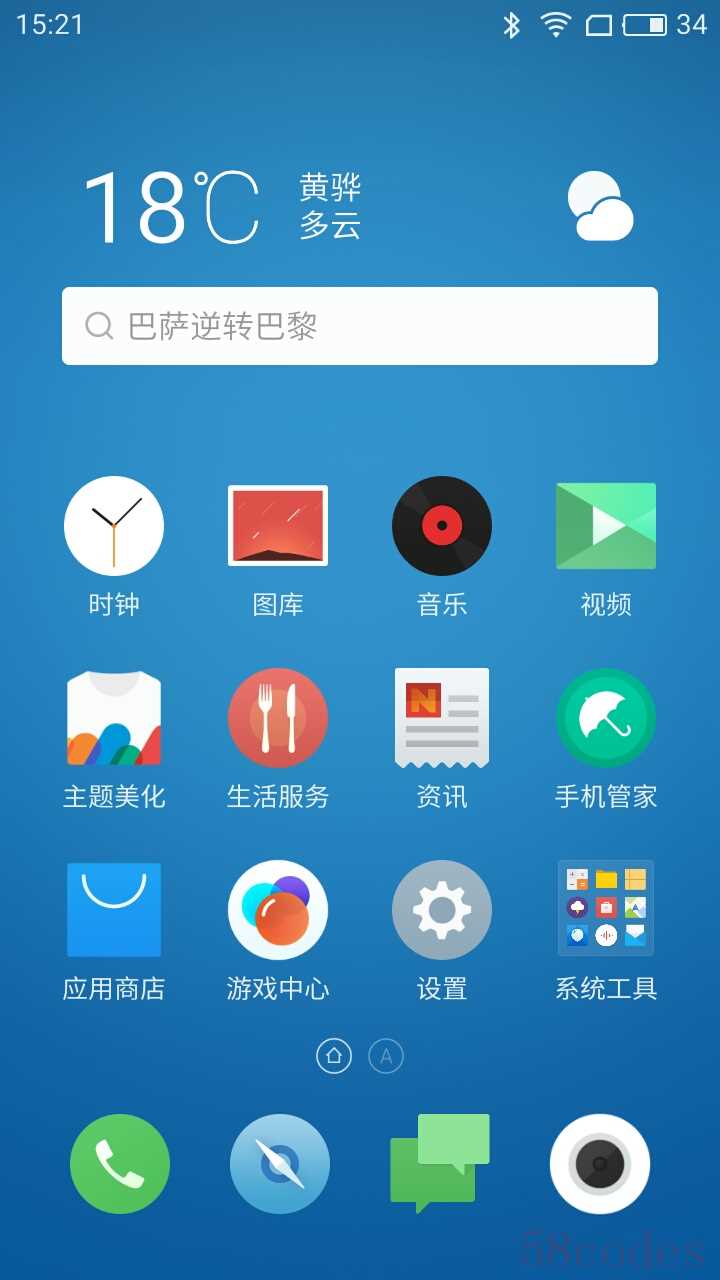Launch the camera from the dock
Viewport: 720px width, 1280px height.
[600, 1164]
